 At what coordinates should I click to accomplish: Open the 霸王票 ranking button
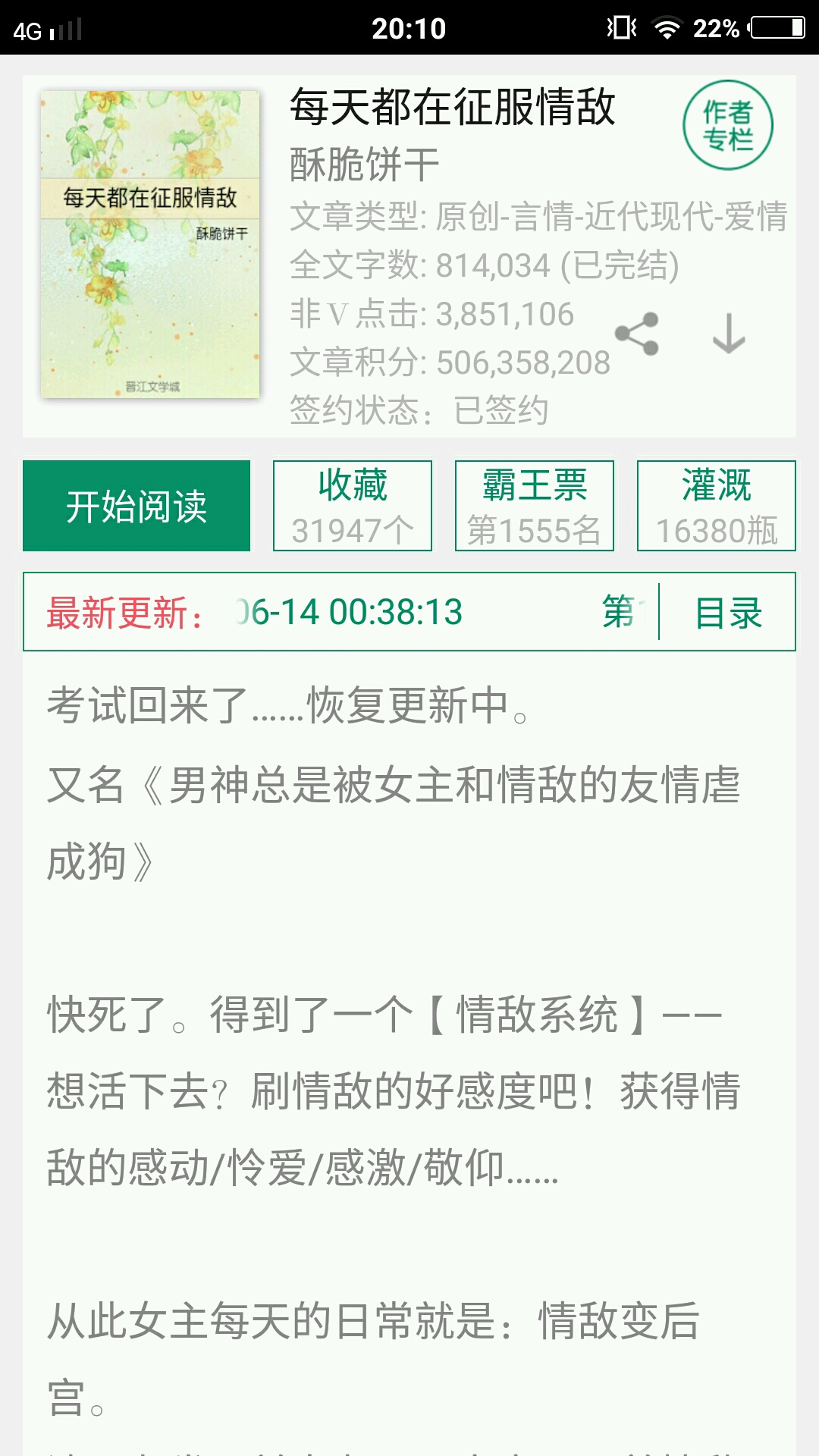[535, 506]
